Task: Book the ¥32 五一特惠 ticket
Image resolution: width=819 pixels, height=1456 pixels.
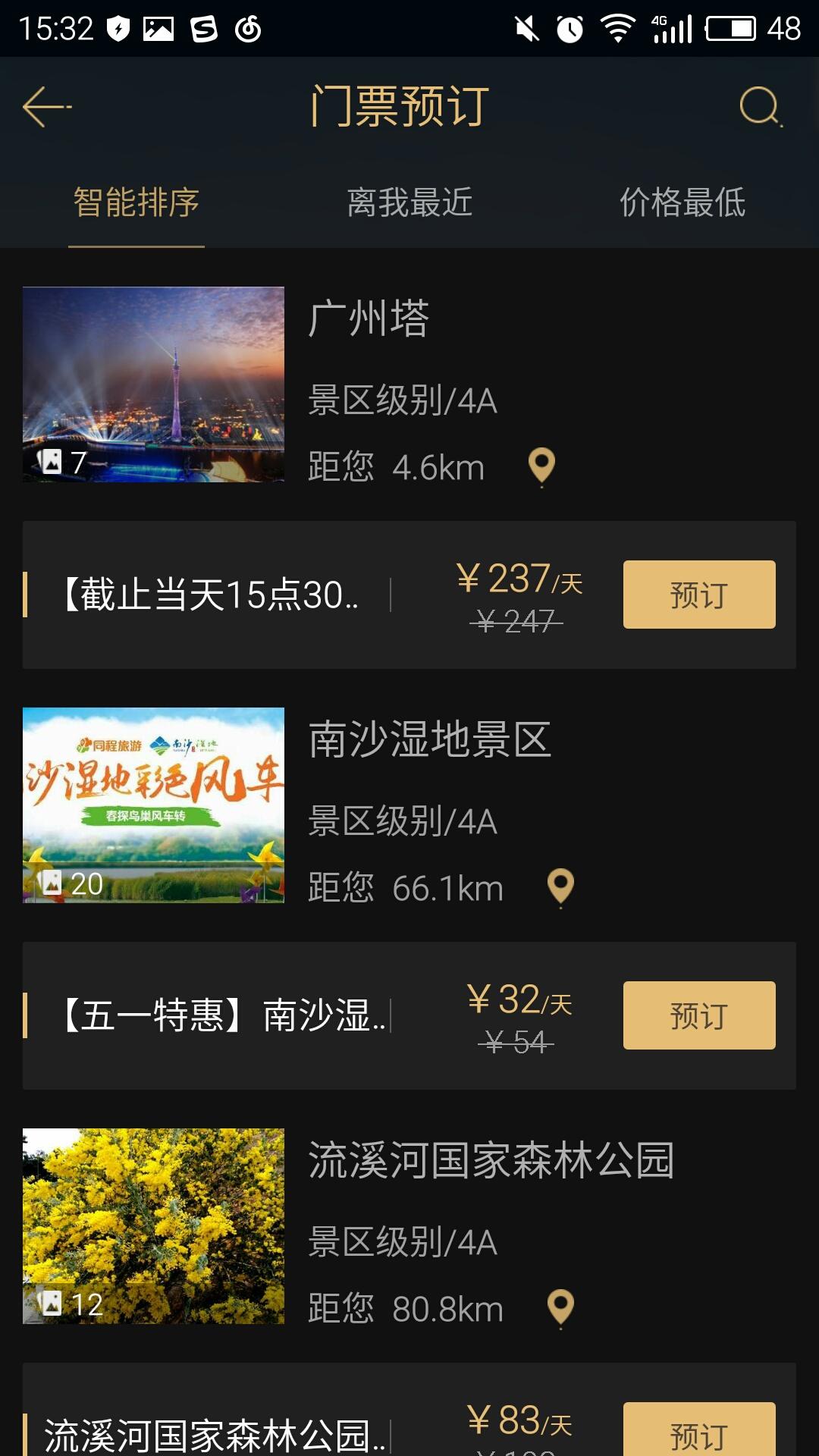Action: point(698,1015)
